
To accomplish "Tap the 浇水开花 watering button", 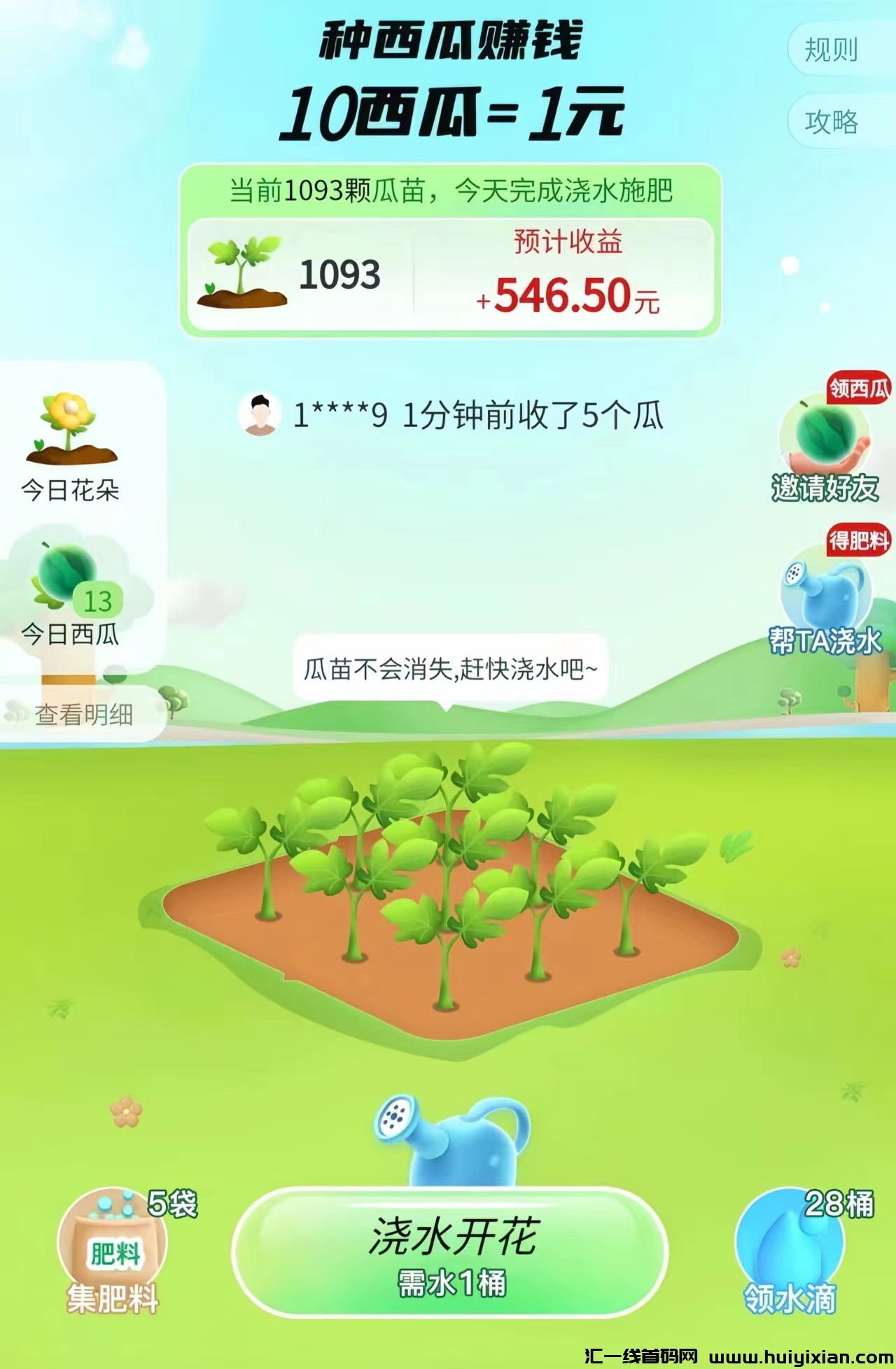I will click(450, 1253).
